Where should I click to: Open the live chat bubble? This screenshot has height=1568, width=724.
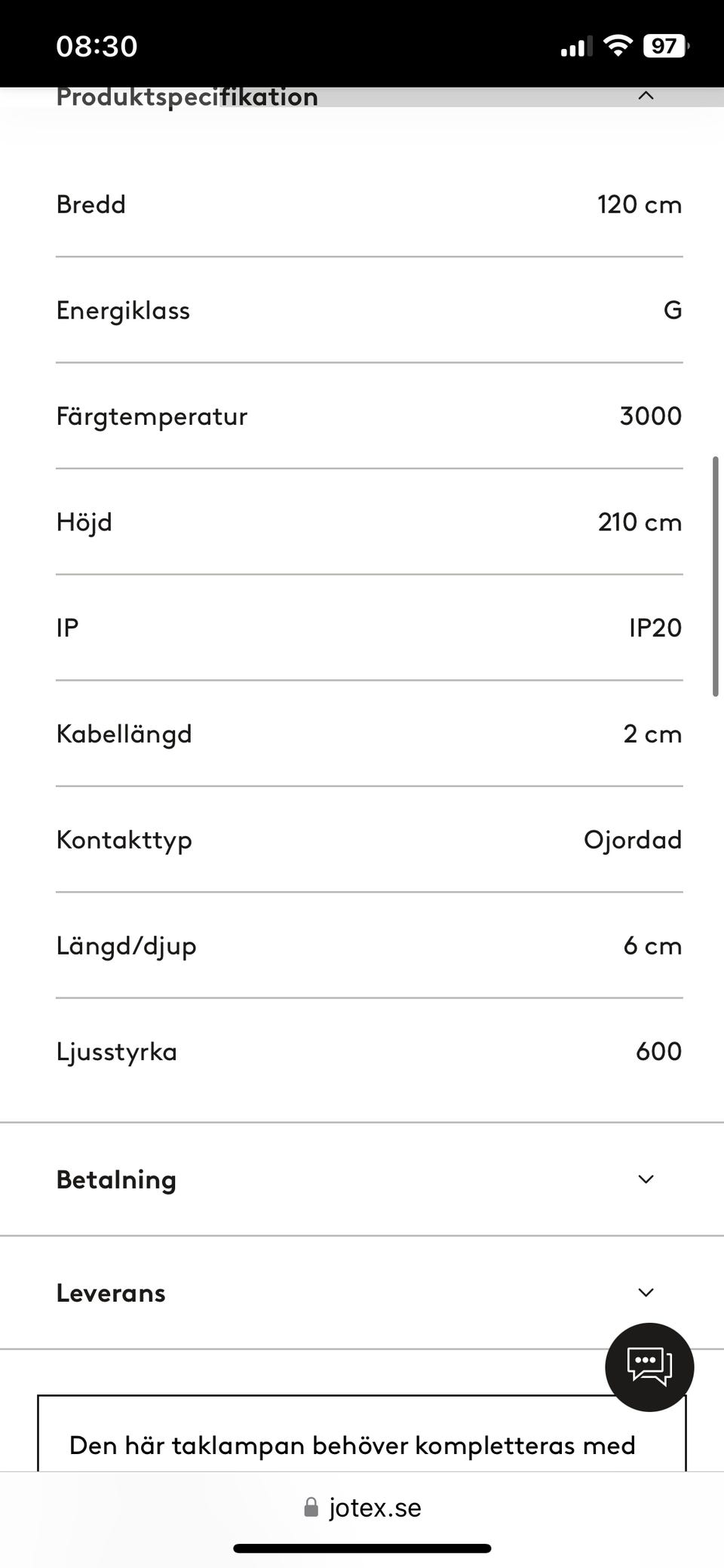tap(649, 1367)
